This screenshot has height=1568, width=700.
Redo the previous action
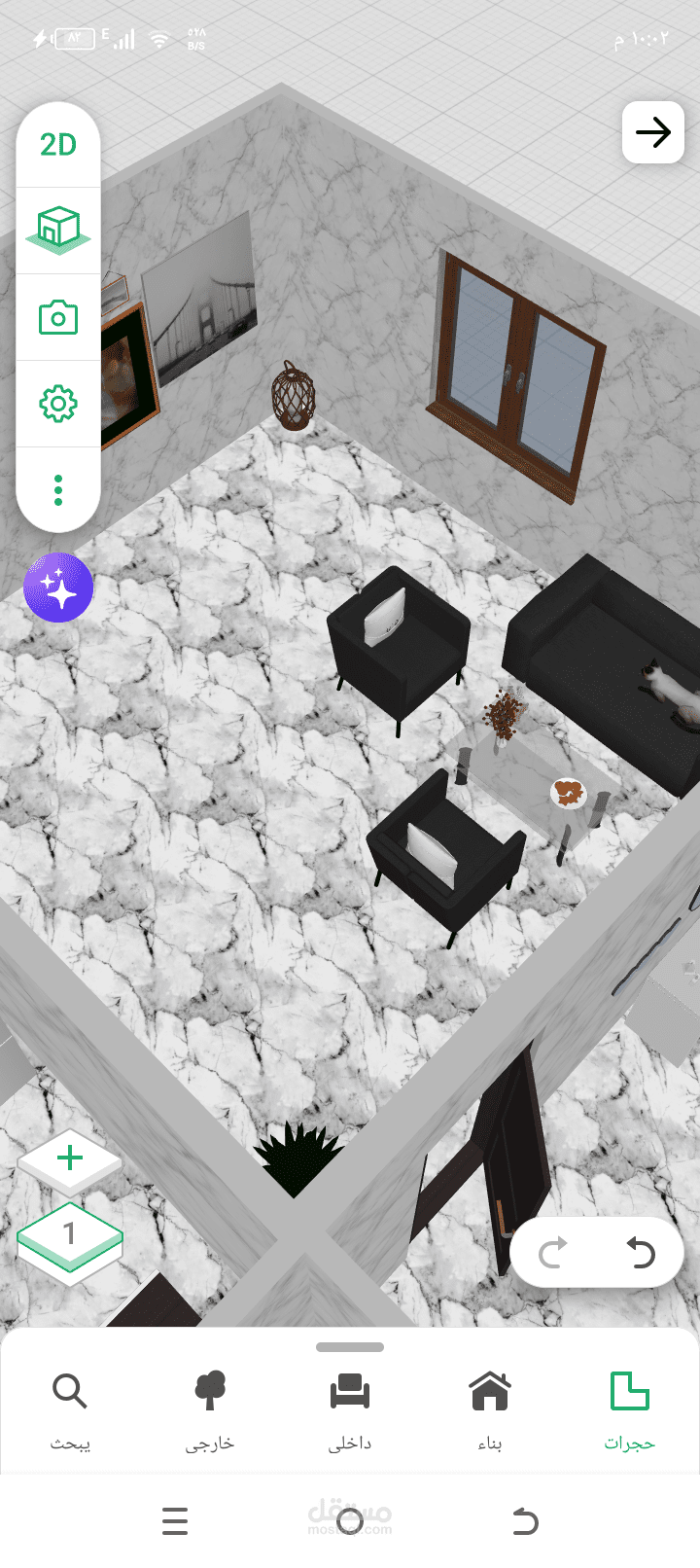pos(552,1253)
